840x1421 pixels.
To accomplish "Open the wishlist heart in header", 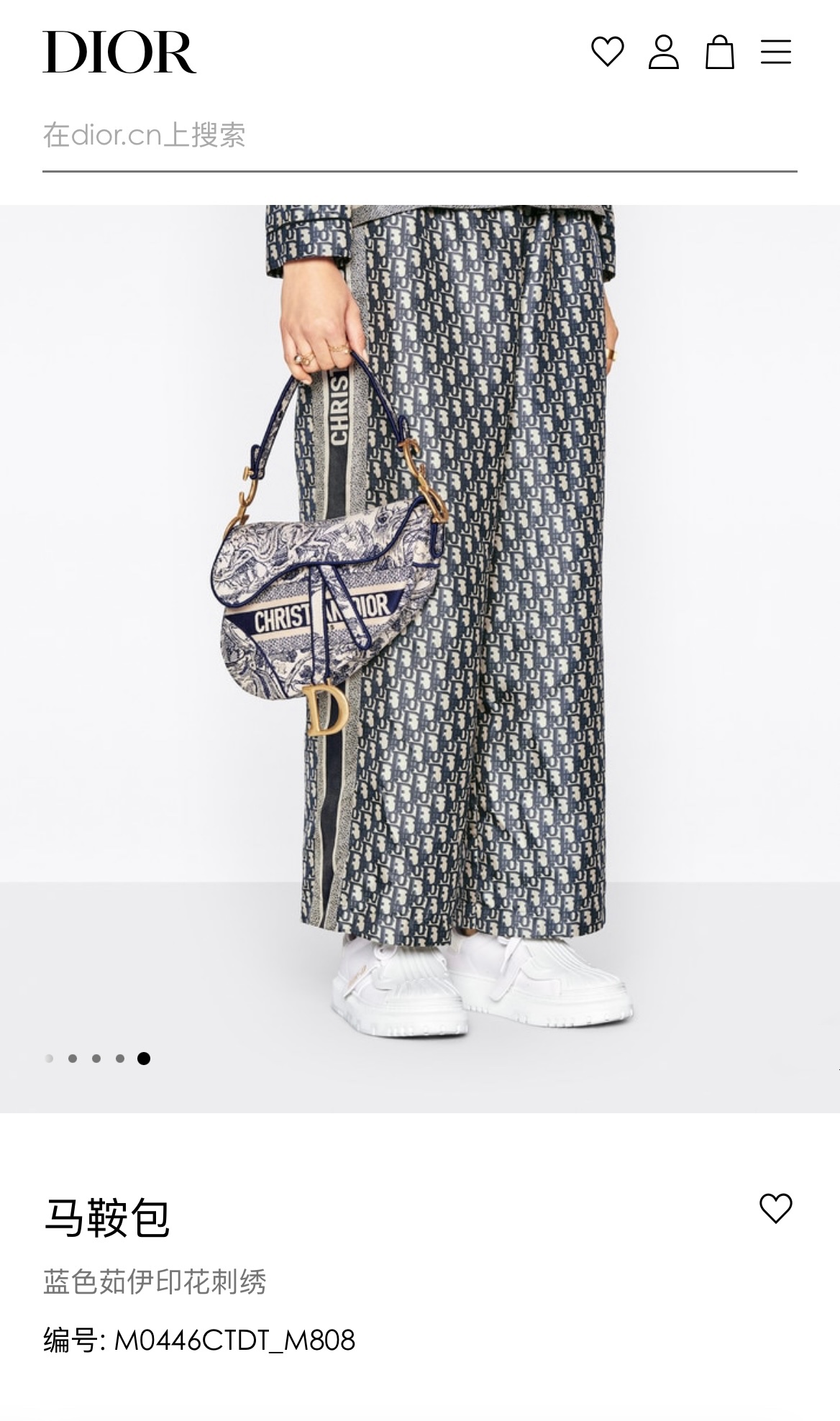I will tap(607, 52).
